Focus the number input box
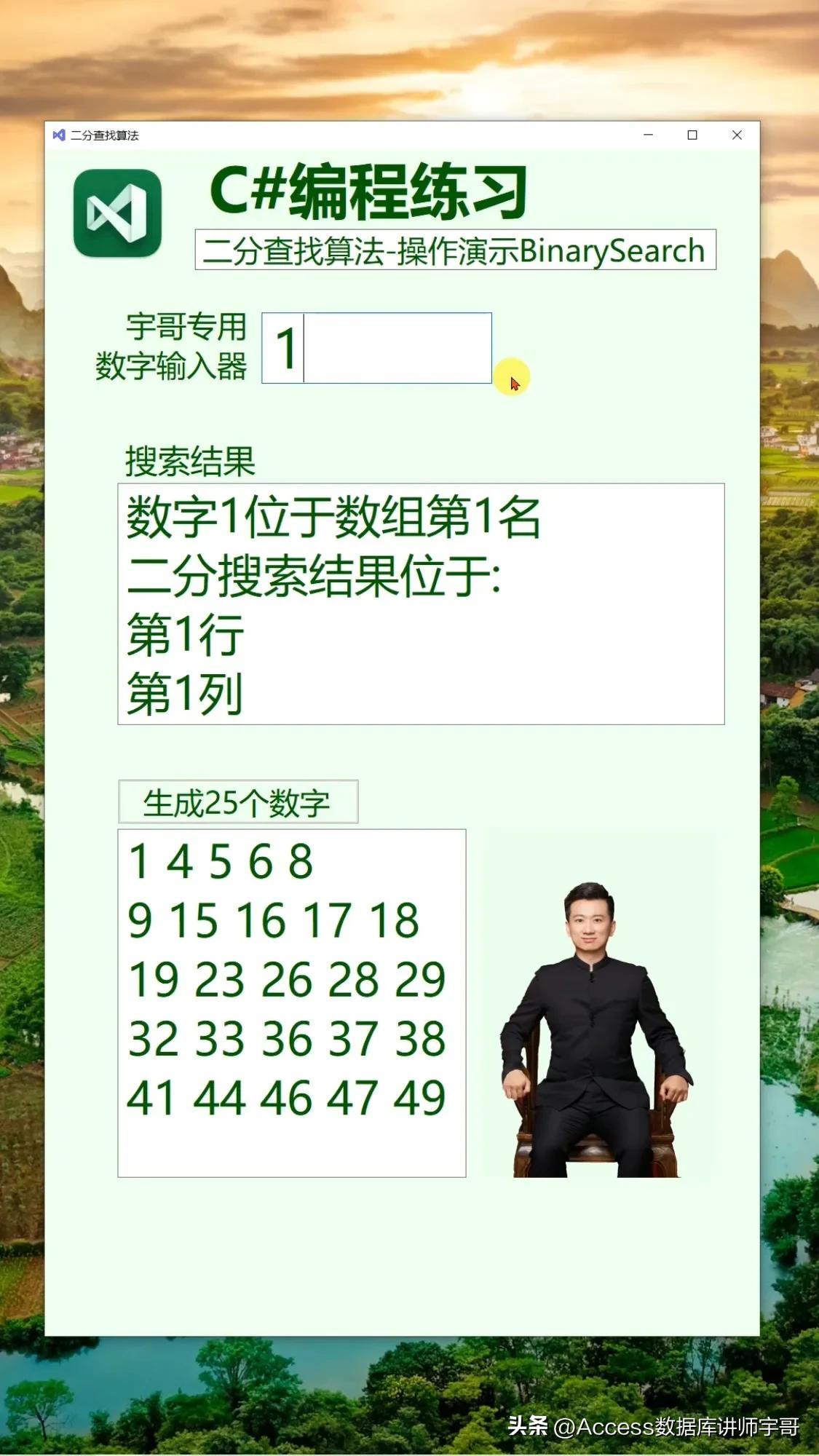The image size is (819, 1456). click(376, 348)
